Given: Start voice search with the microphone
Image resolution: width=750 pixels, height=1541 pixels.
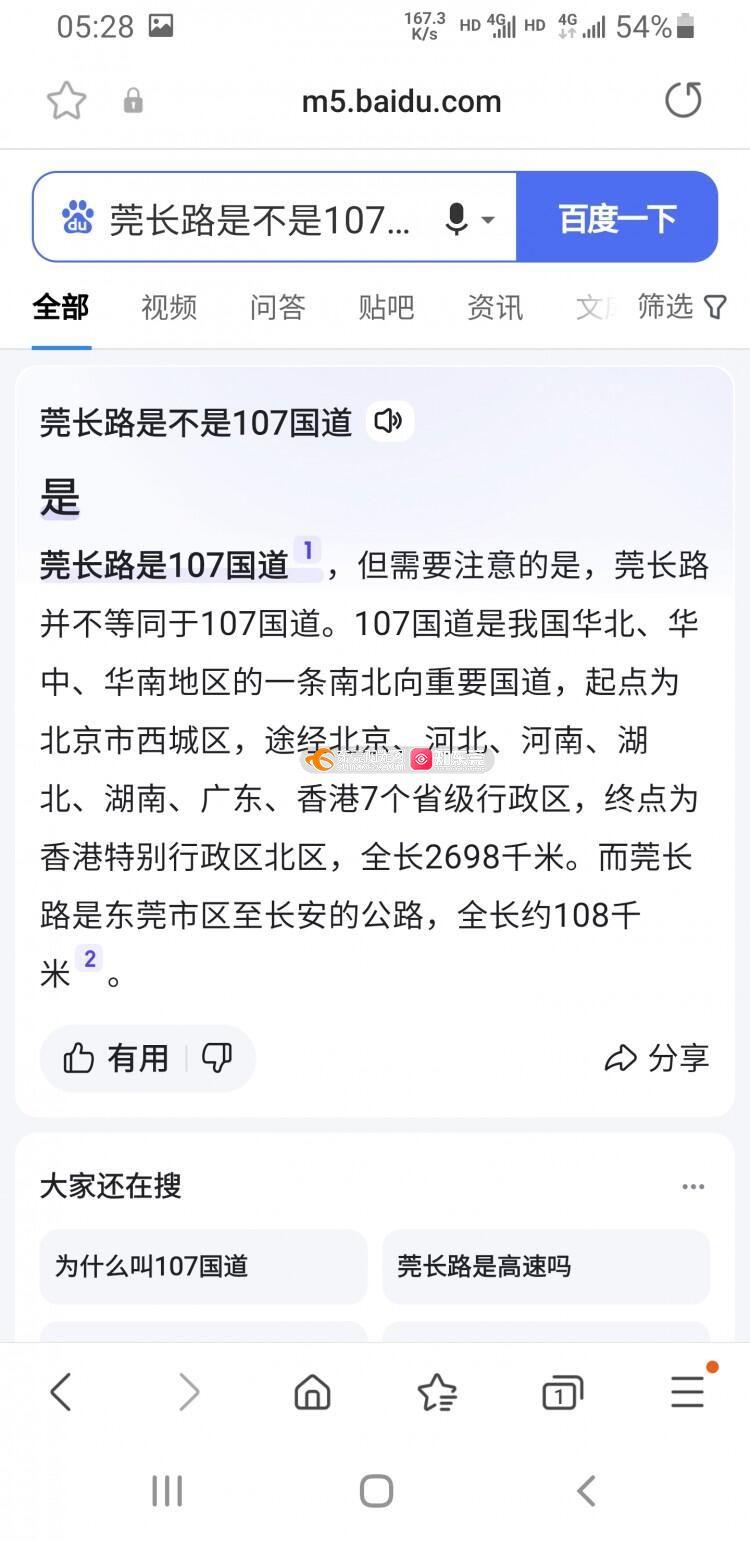Looking at the screenshot, I should (457, 219).
